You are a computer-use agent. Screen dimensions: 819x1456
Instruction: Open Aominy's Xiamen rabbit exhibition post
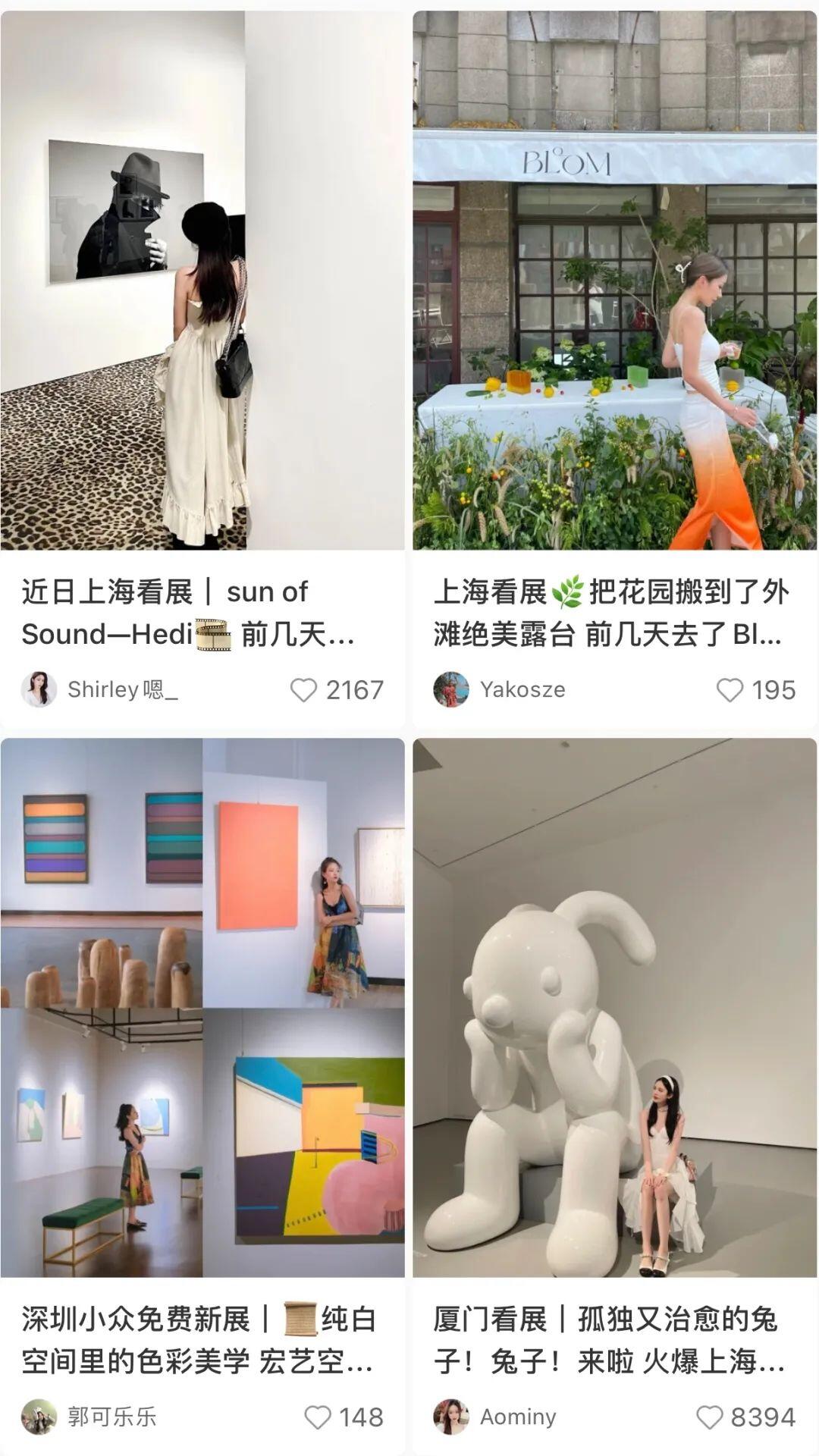coord(614,1007)
